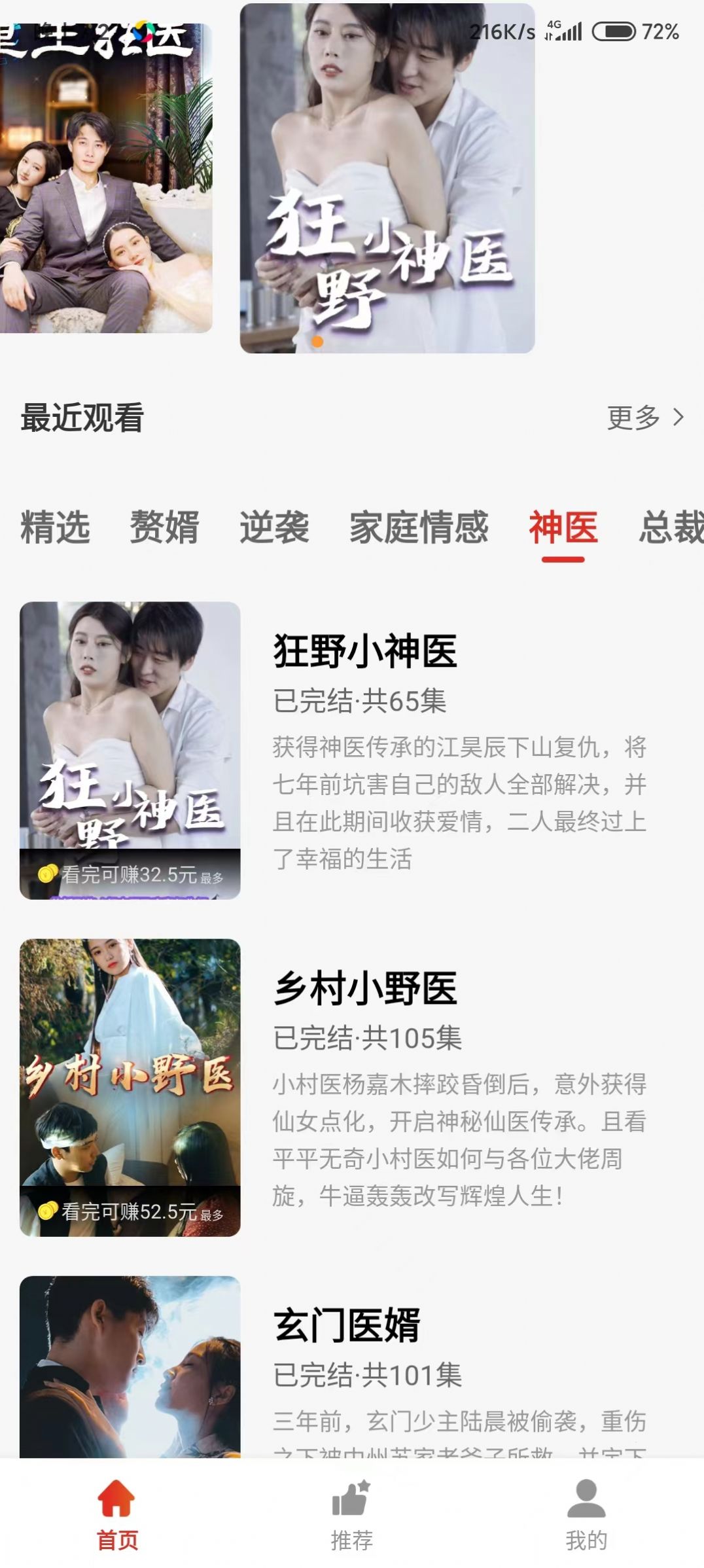Open the banner poster on the left
The height and width of the screenshot is (1568, 704).
tap(106, 178)
